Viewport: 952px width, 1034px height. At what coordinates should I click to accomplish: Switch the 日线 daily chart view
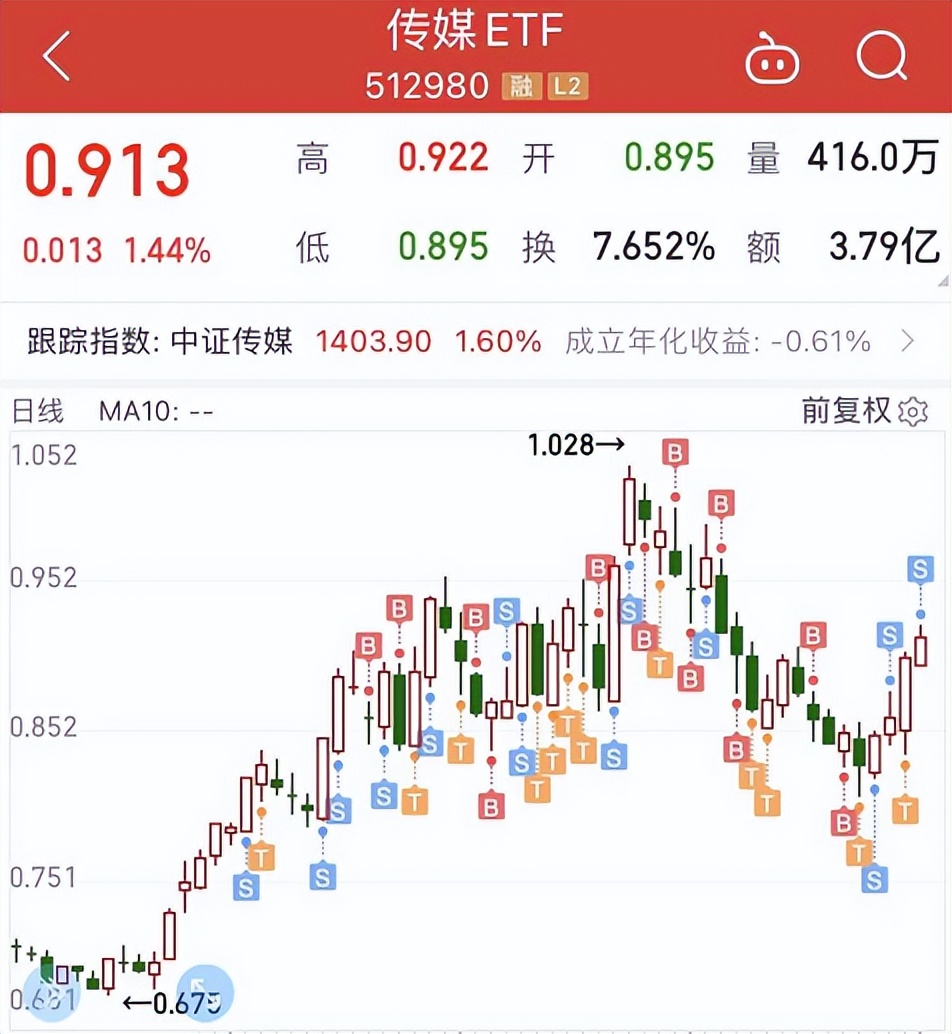pos(38,412)
